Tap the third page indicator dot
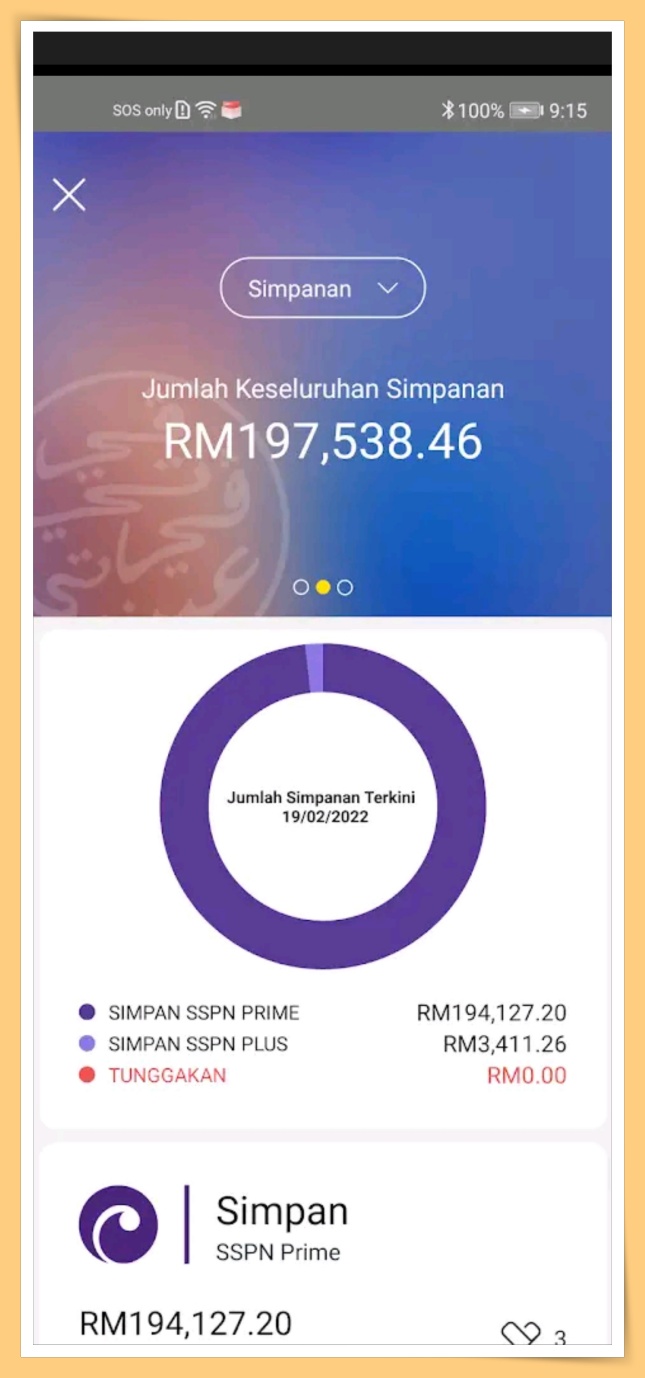Viewport: 645px width, 1378px height. [345, 588]
